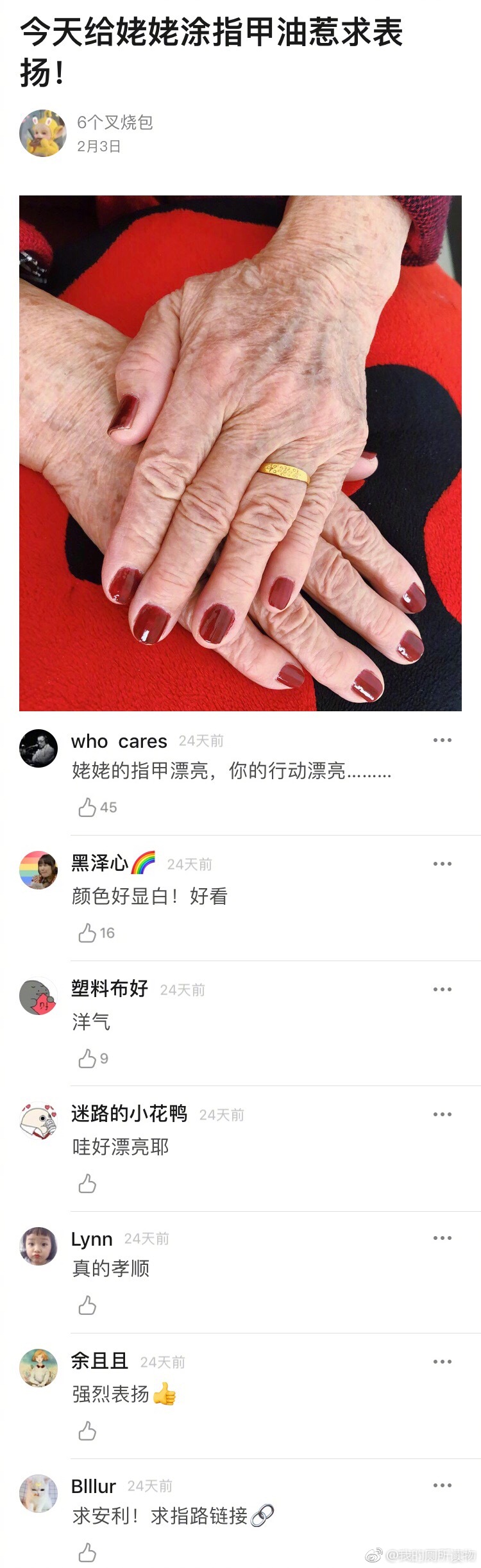Like Lynn's comment
The width and height of the screenshot is (481, 1568).
point(88,1305)
